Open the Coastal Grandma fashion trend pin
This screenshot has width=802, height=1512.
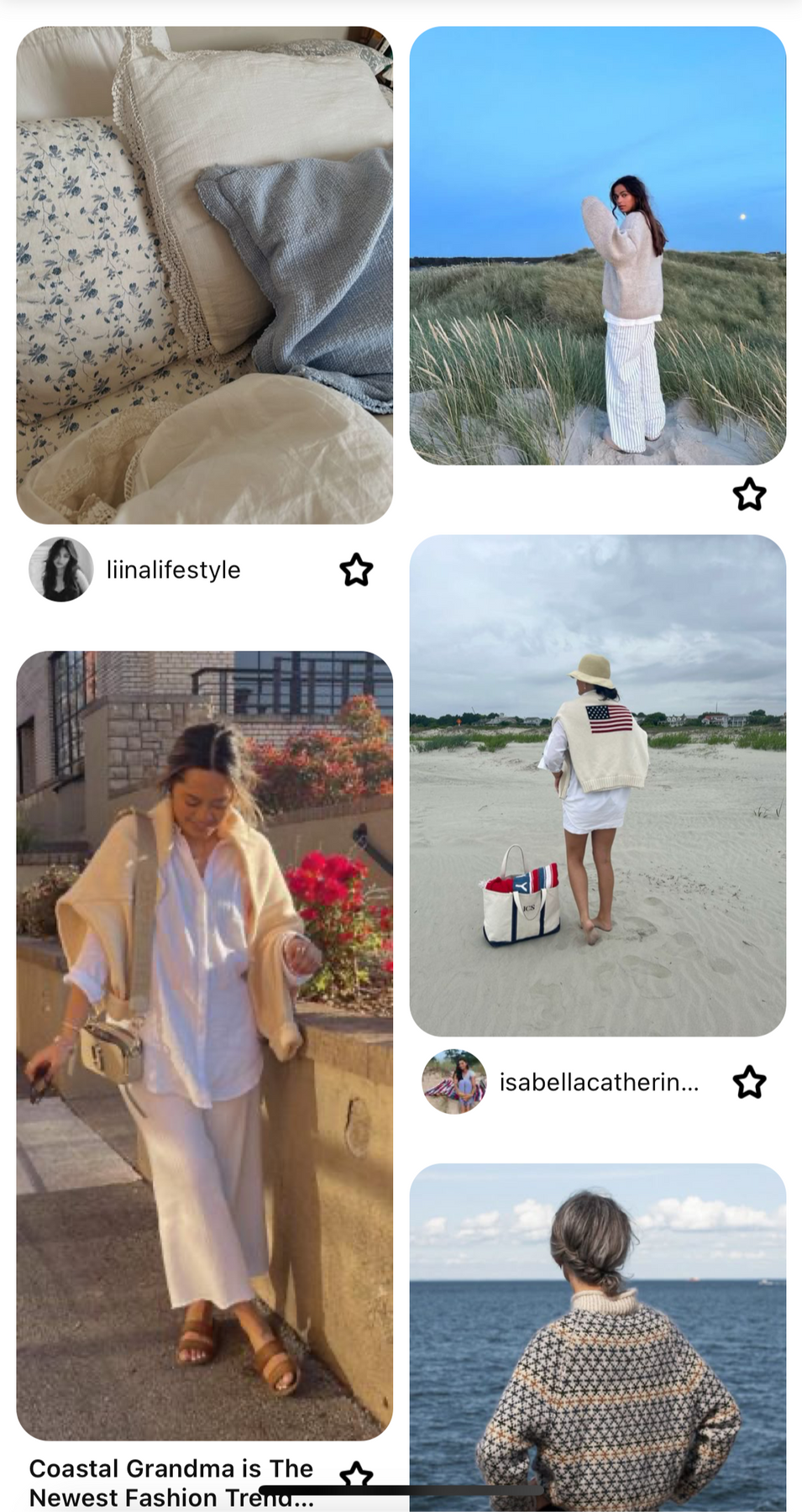point(204,1046)
